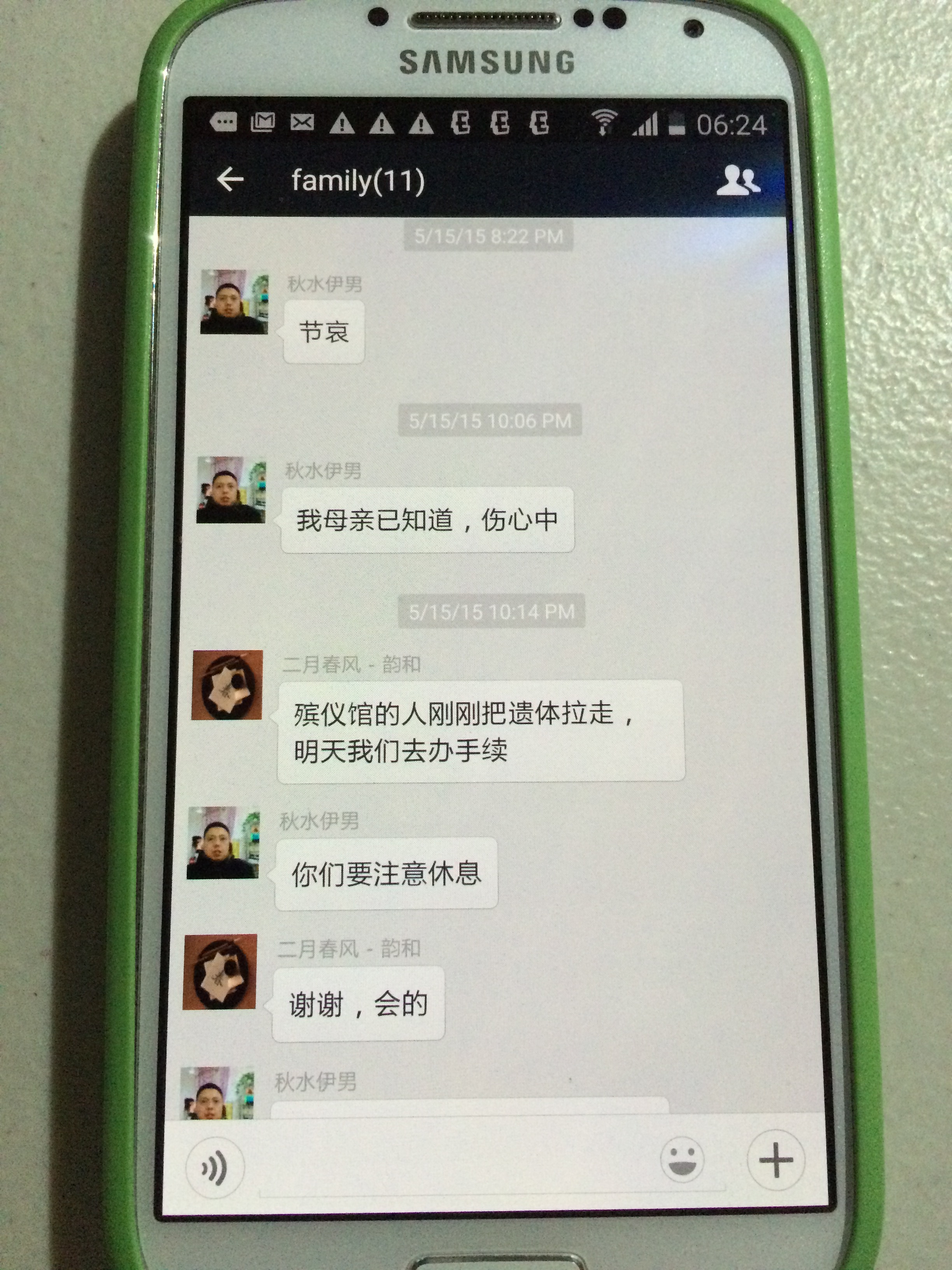Viewport: 952px width, 1270px height.
Task: Go back from the family group chat
Action: click(x=231, y=180)
